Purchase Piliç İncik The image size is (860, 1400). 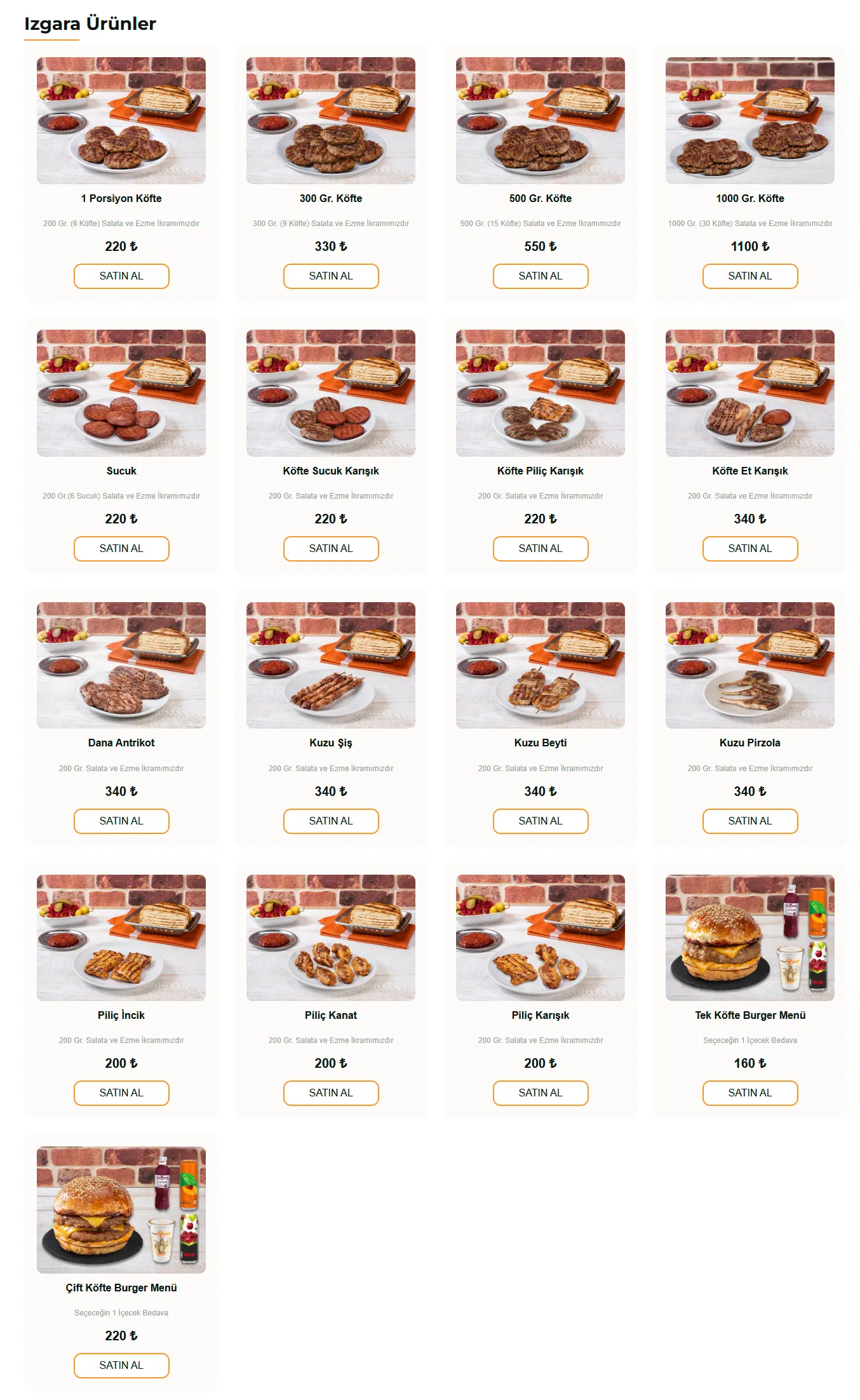[121, 1093]
